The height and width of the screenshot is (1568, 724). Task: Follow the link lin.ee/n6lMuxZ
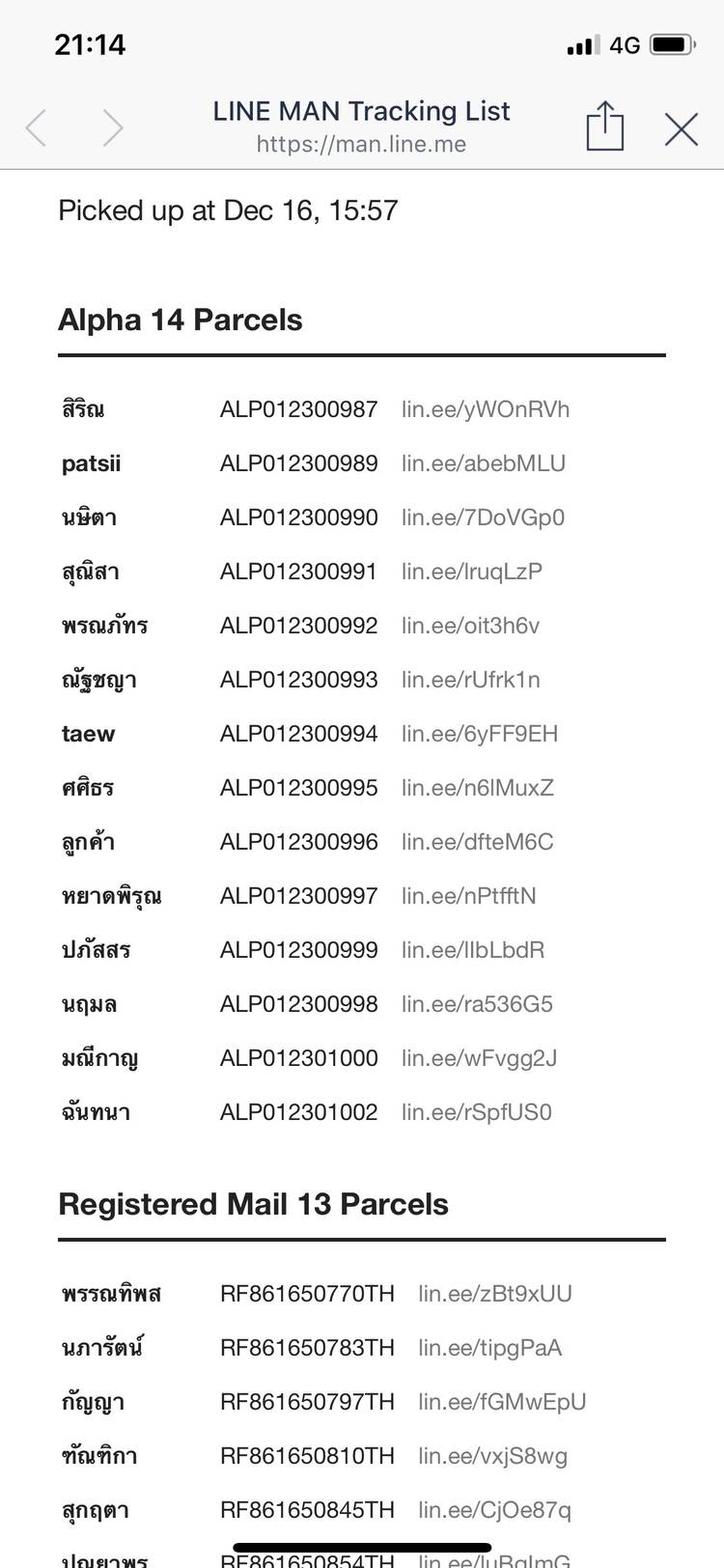click(x=478, y=788)
